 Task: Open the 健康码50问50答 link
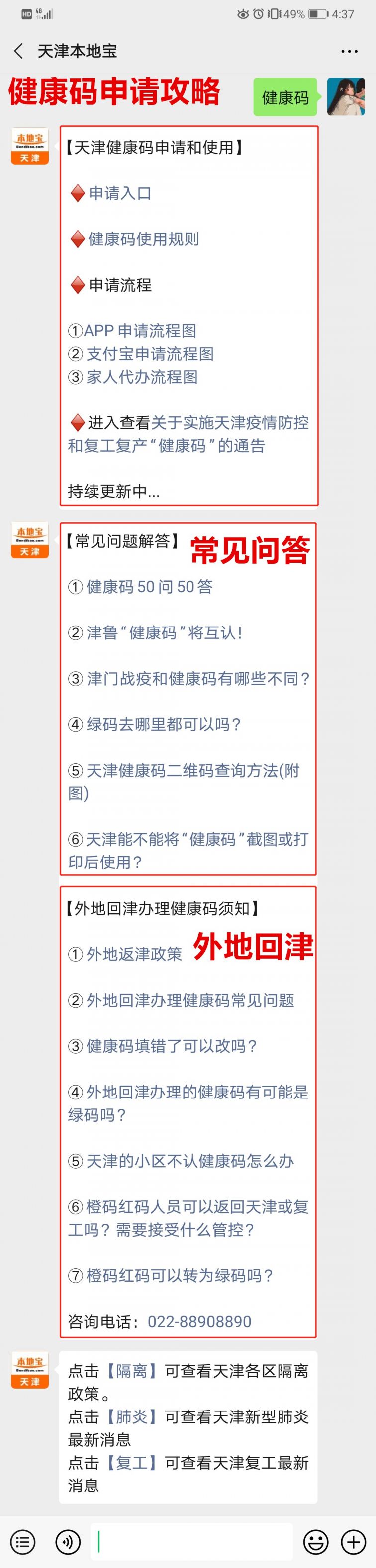(x=149, y=587)
